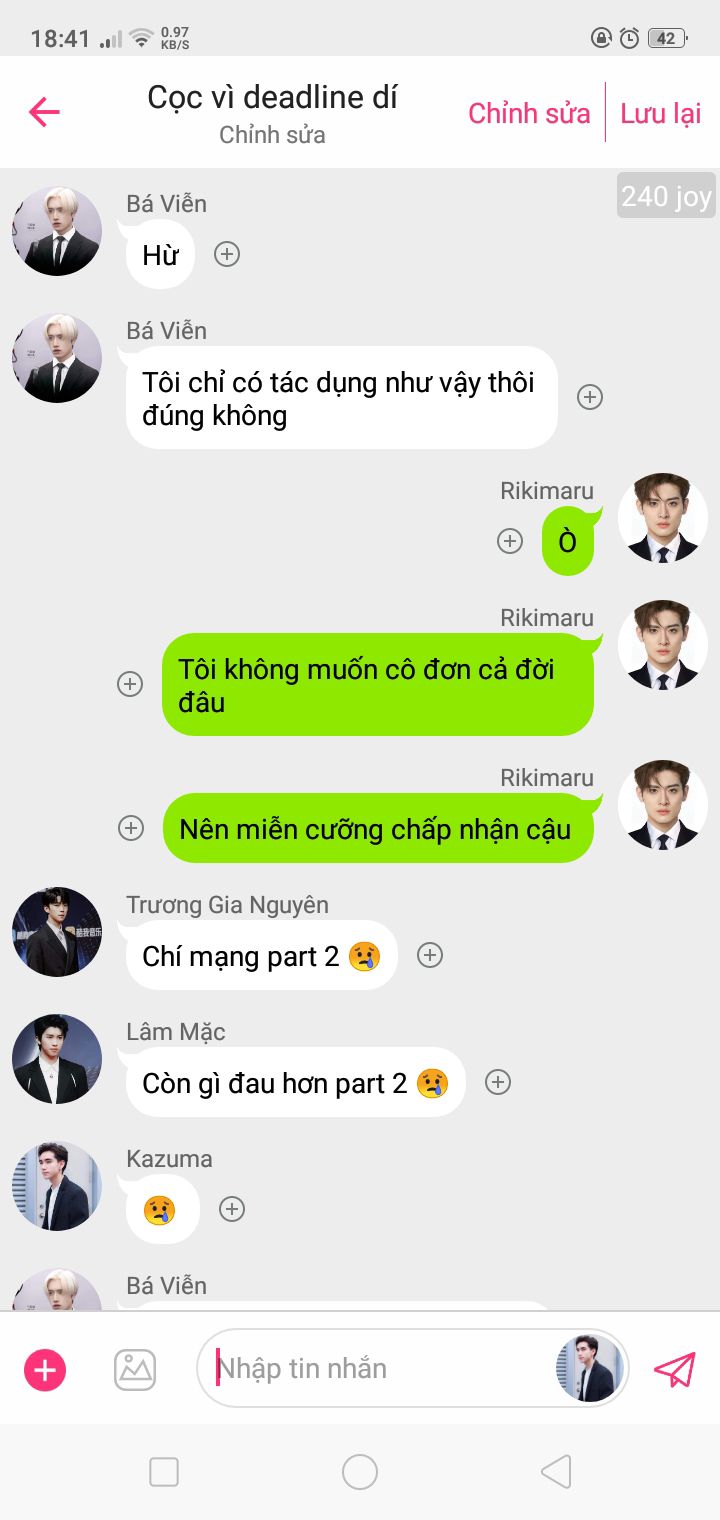Switch the sender avatar in the message box
The width and height of the screenshot is (720, 1520).
click(x=590, y=1368)
